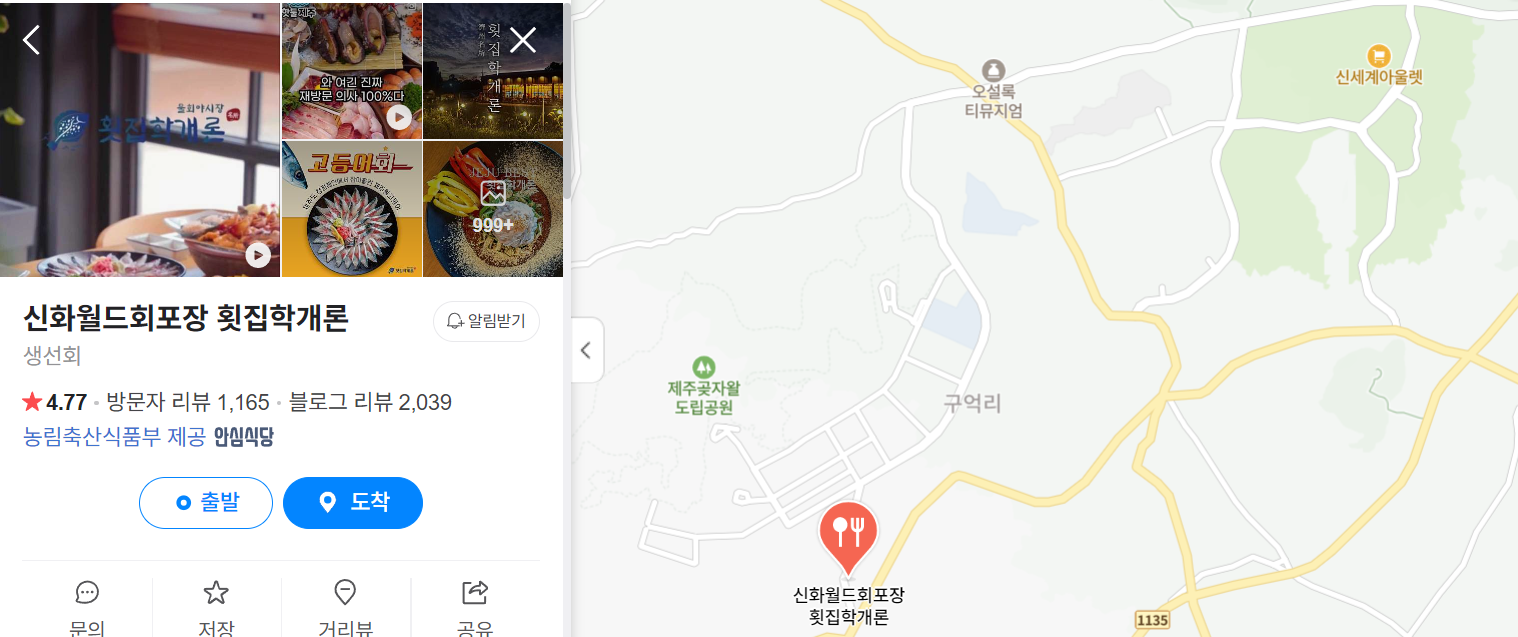
Task: Open the 고등어회 photo tile
Action: (x=351, y=209)
